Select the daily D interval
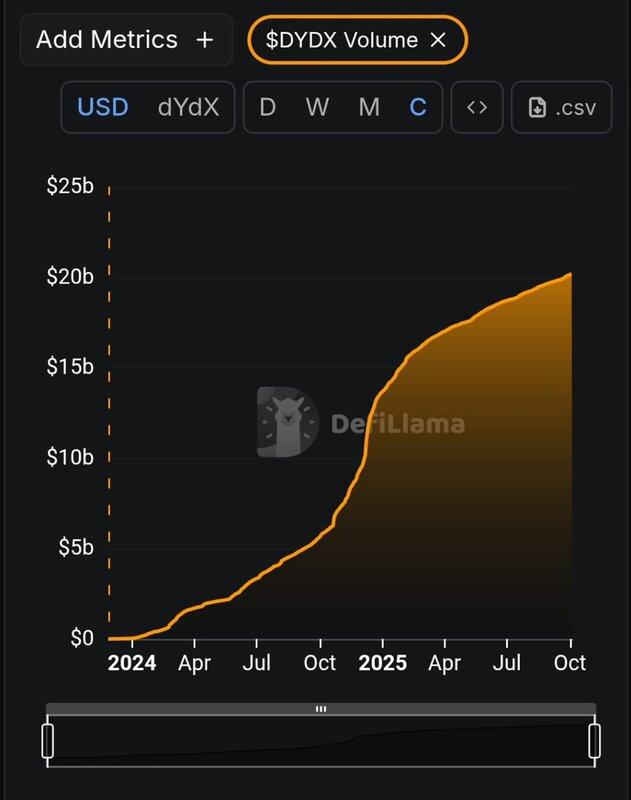The image size is (631, 800). [267, 107]
